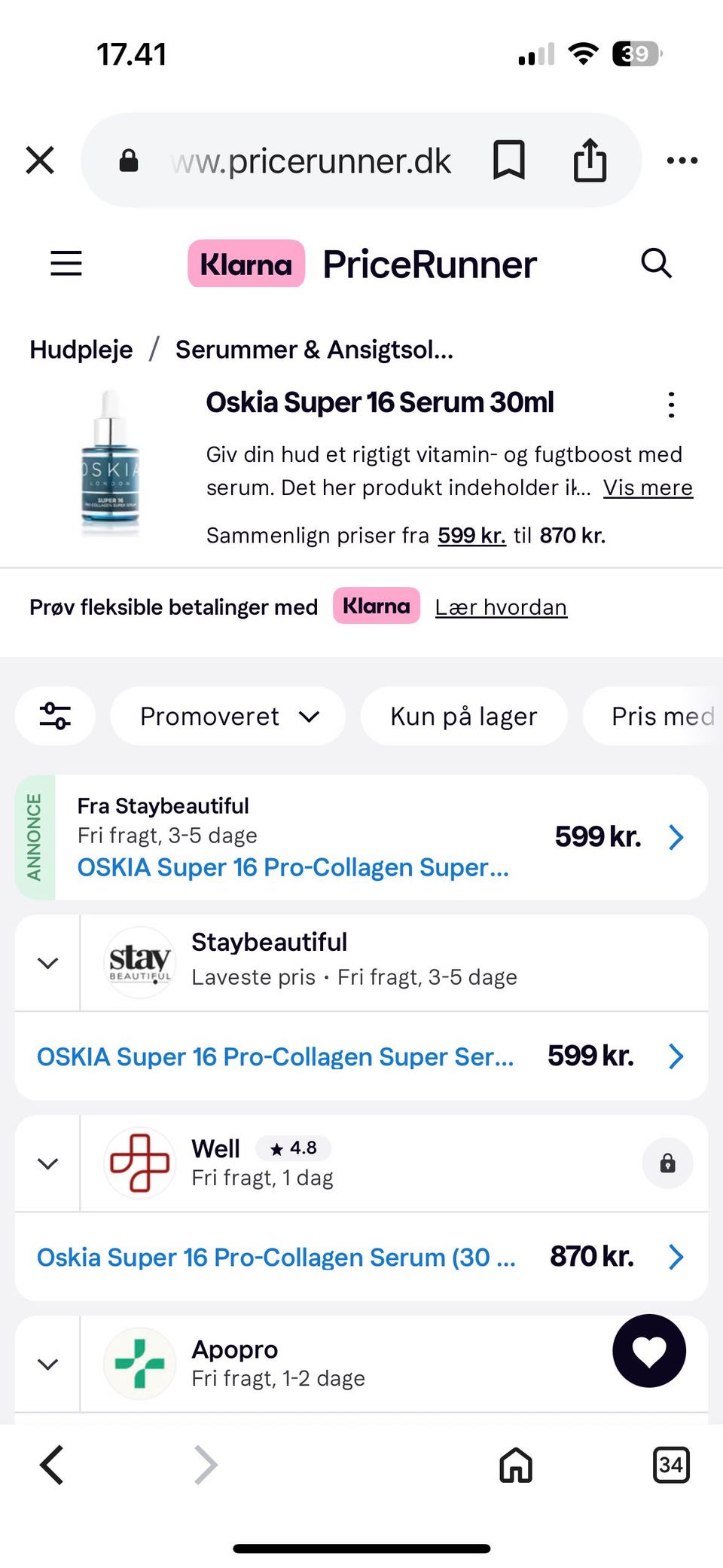Expand the Staybeautiful shop details

pyautogui.click(x=47, y=963)
